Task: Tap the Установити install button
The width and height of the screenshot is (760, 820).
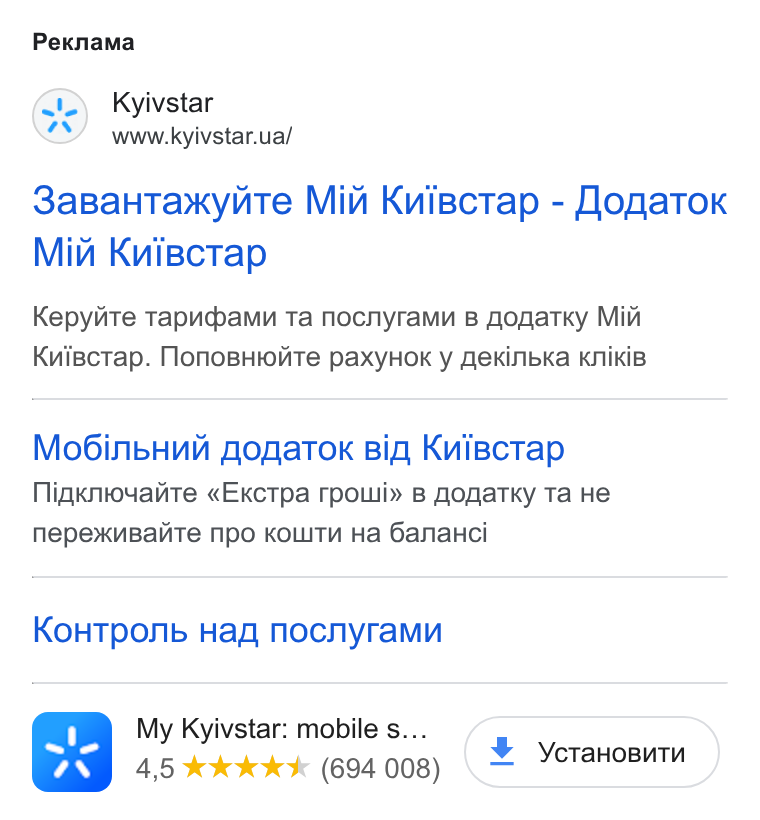Action: pos(592,752)
